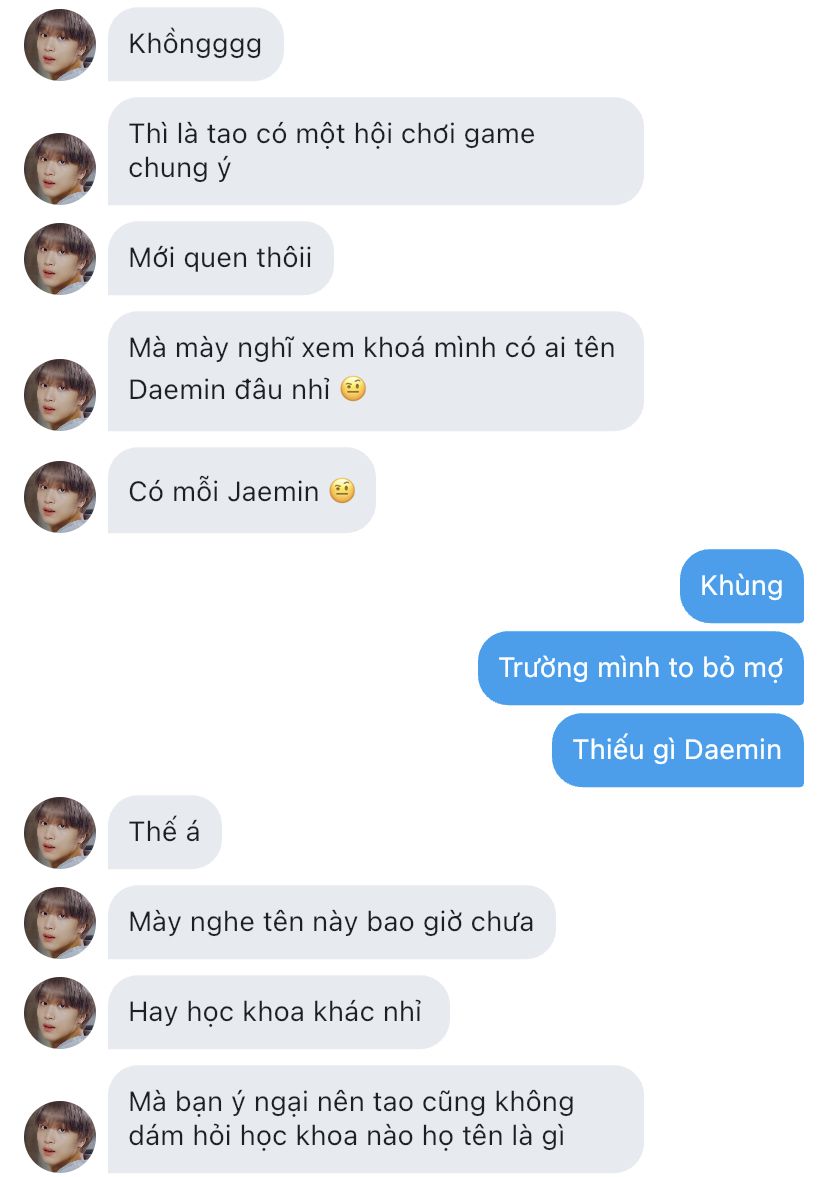This screenshot has width=828, height=1177.
Task: Open avatar next to "Mày nghe tên này" message
Action: point(60,923)
